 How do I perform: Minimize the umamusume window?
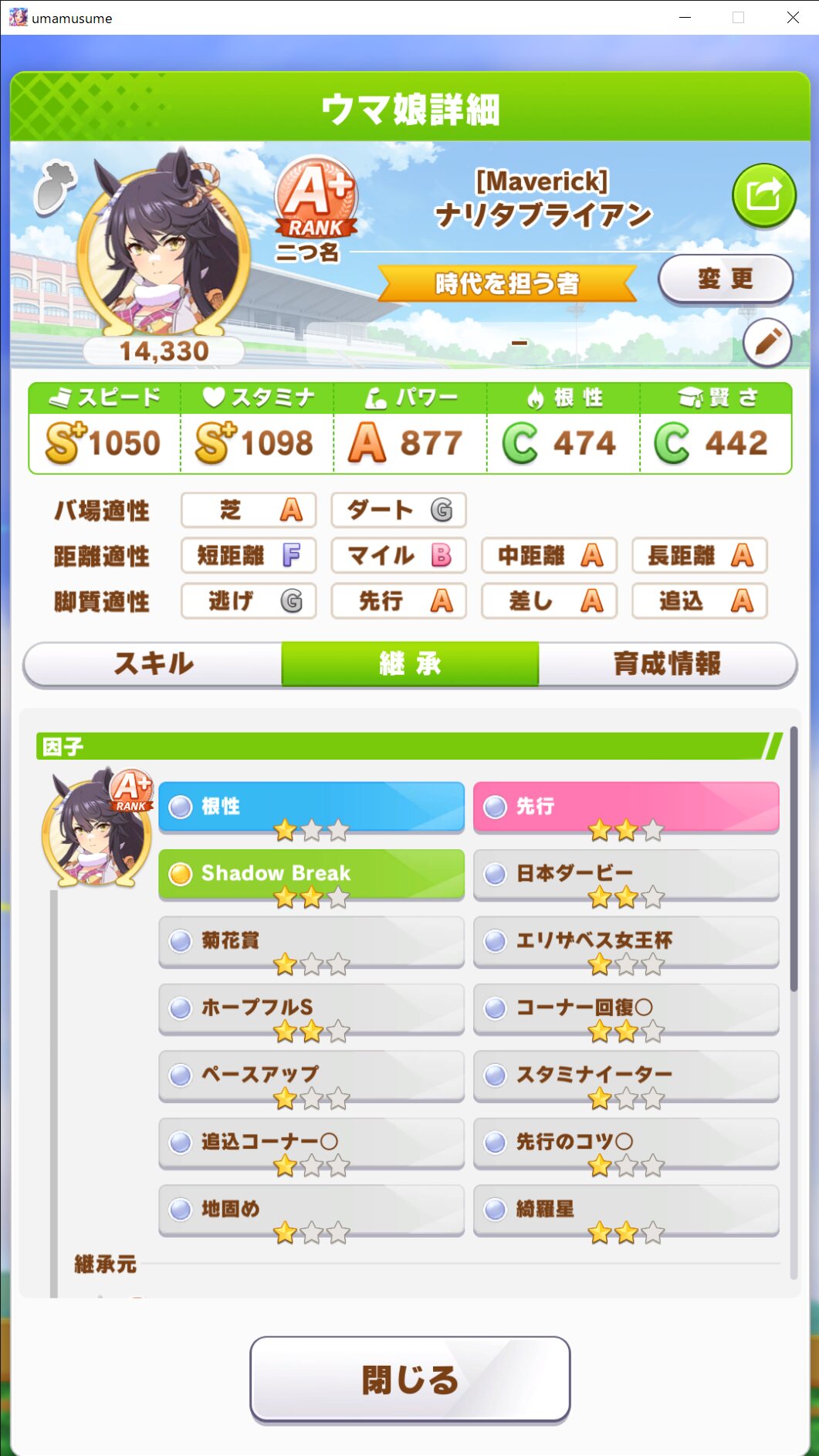pyautogui.click(x=685, y=17)
